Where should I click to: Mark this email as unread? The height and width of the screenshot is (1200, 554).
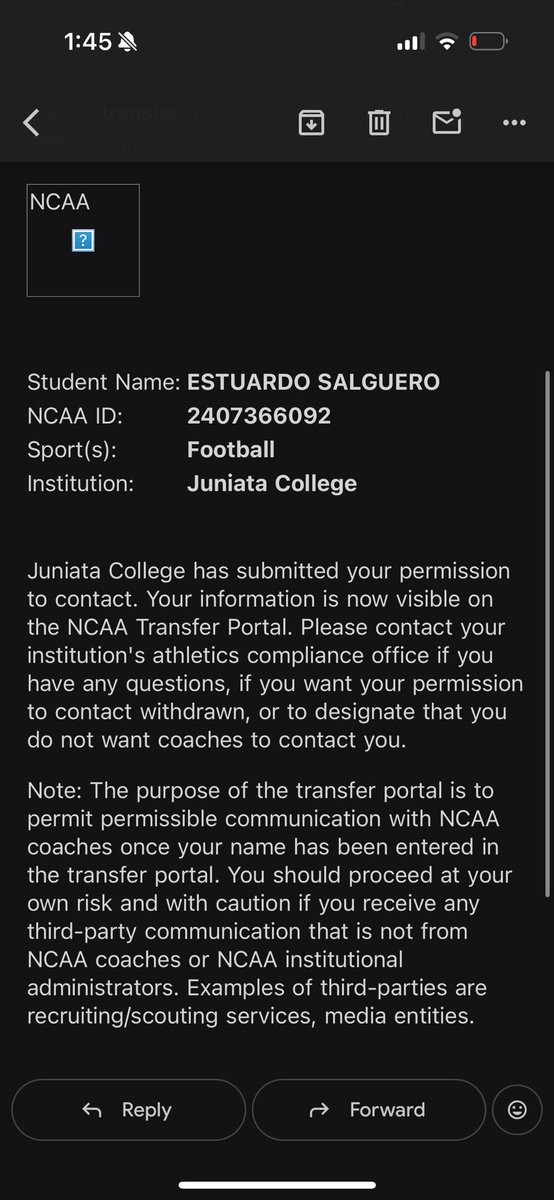click(446, 122)
